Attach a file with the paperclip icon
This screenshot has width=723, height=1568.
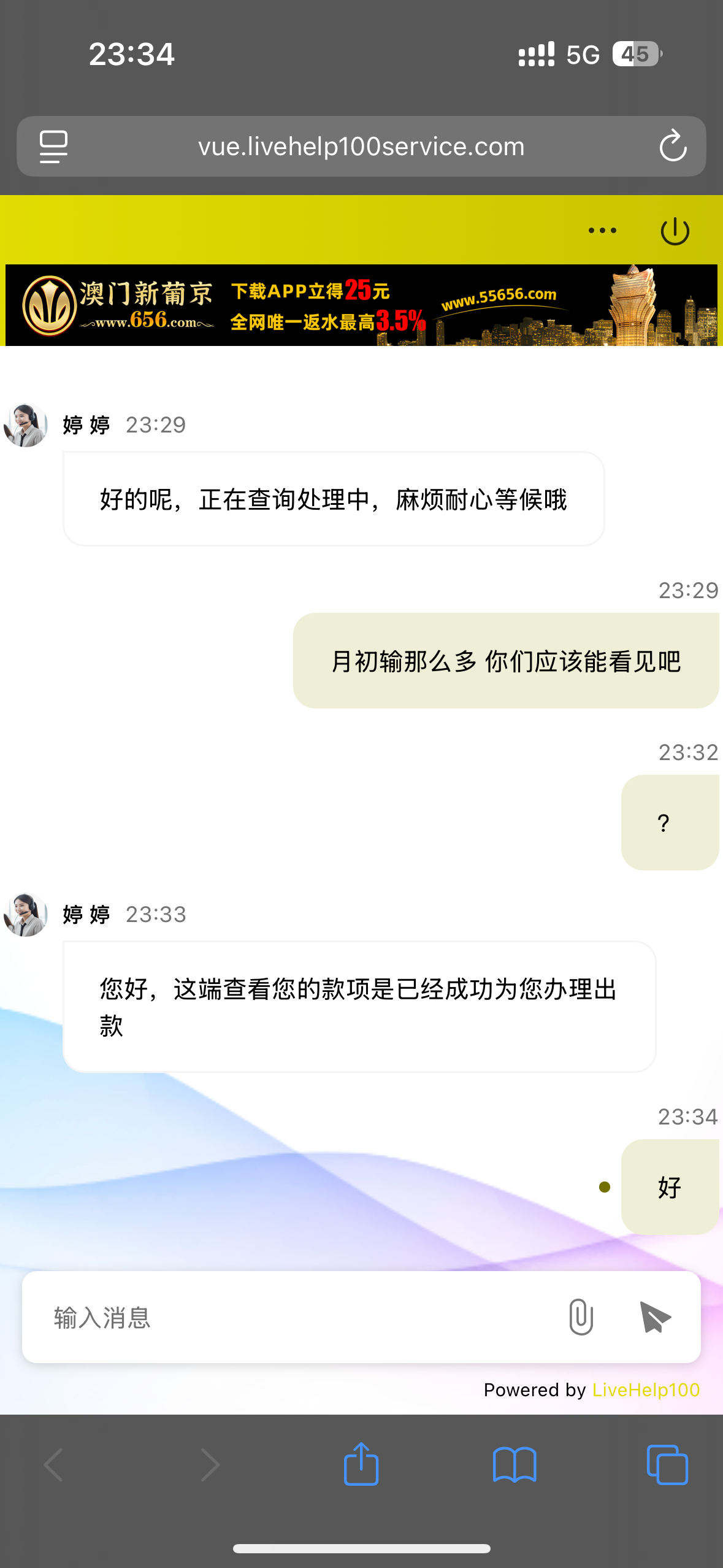click(x=581, y=1316)
